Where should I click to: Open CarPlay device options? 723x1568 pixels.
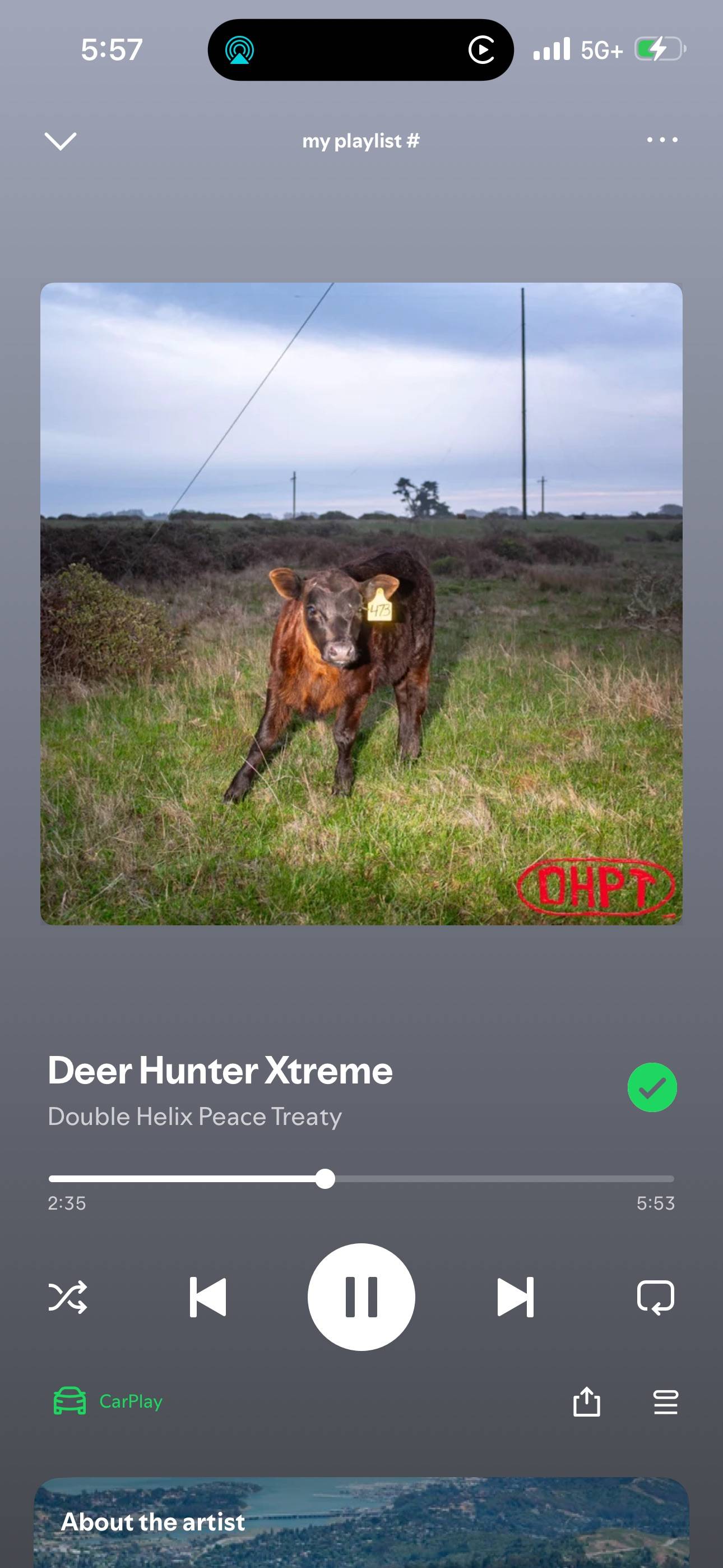(108, 1401)
